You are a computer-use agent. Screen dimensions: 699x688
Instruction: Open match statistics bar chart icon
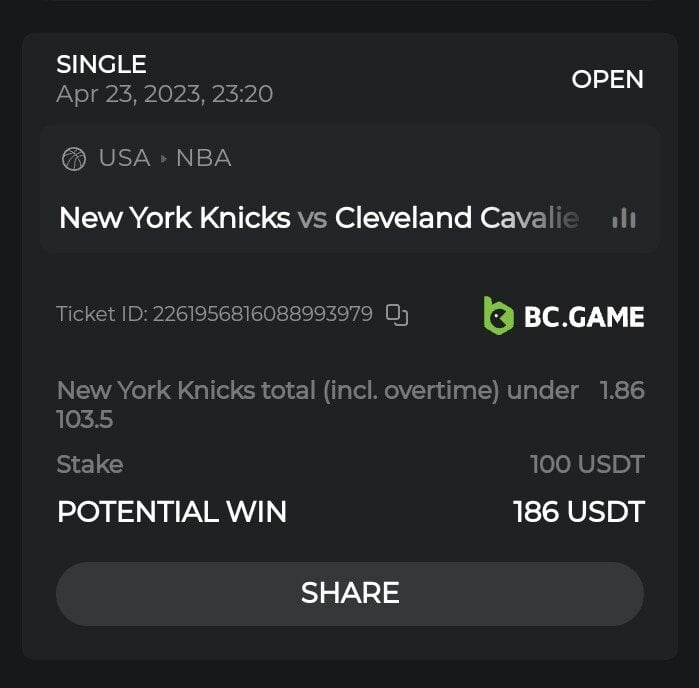[623, 218]
